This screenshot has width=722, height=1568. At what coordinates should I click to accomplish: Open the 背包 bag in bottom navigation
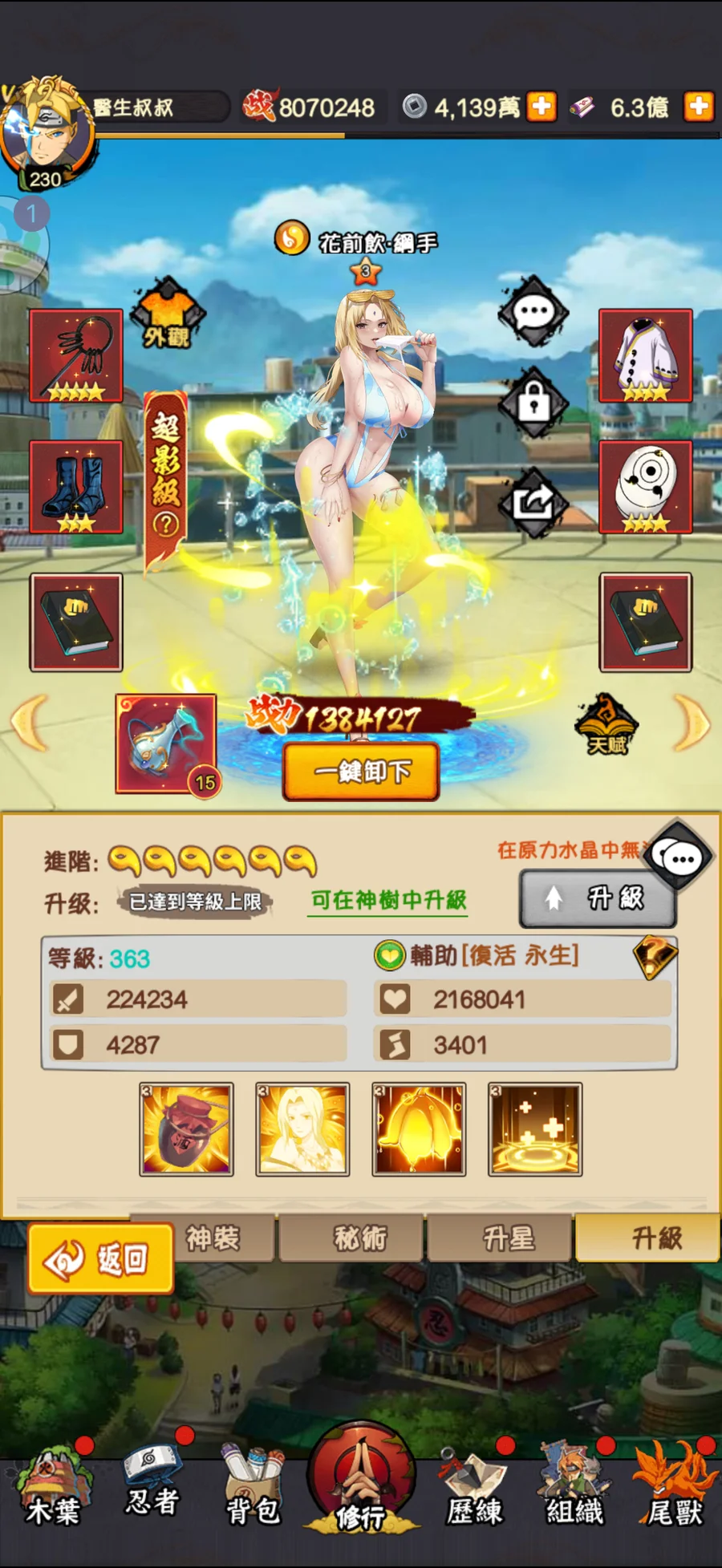click(x=253, y=1492)
